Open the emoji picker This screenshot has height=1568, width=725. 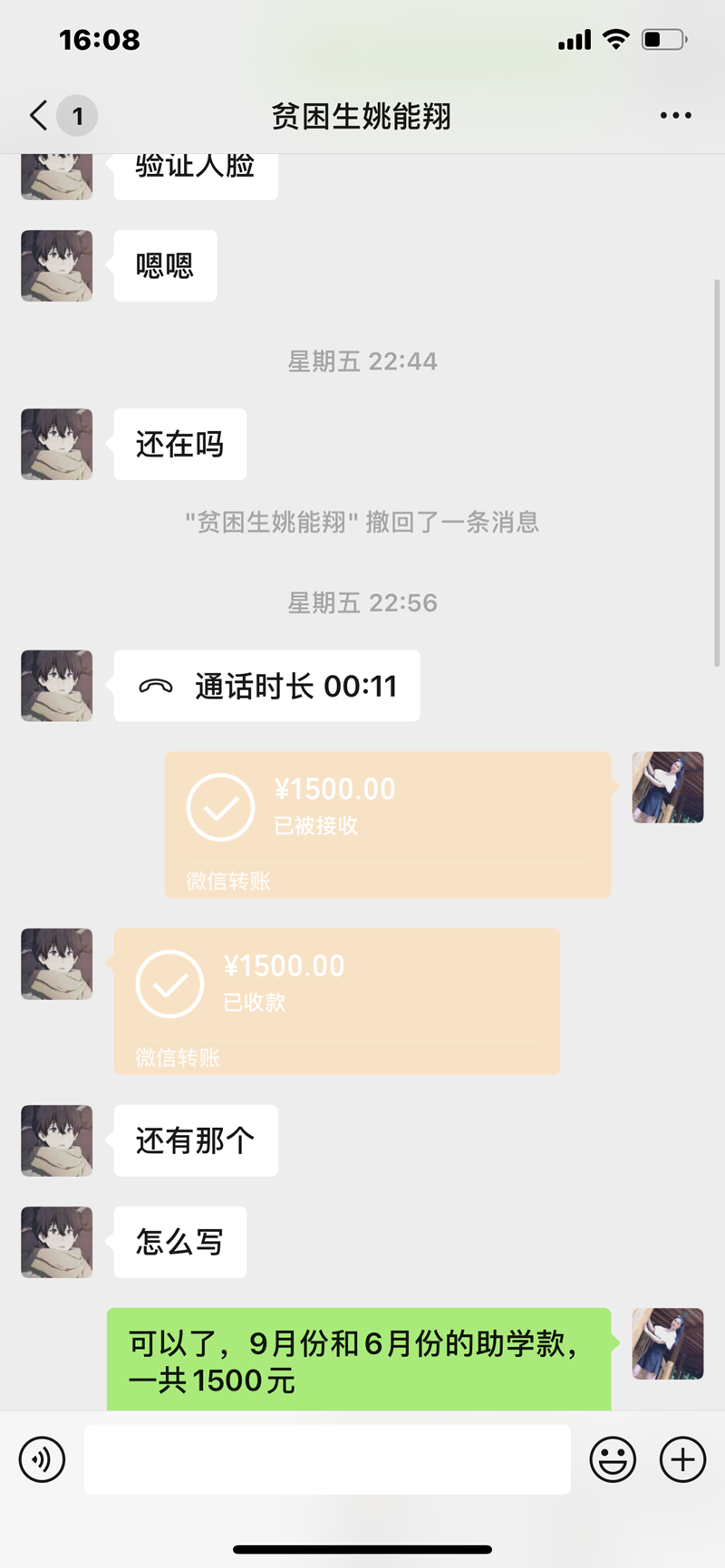pyautogui.click(x=612, y=1459)
